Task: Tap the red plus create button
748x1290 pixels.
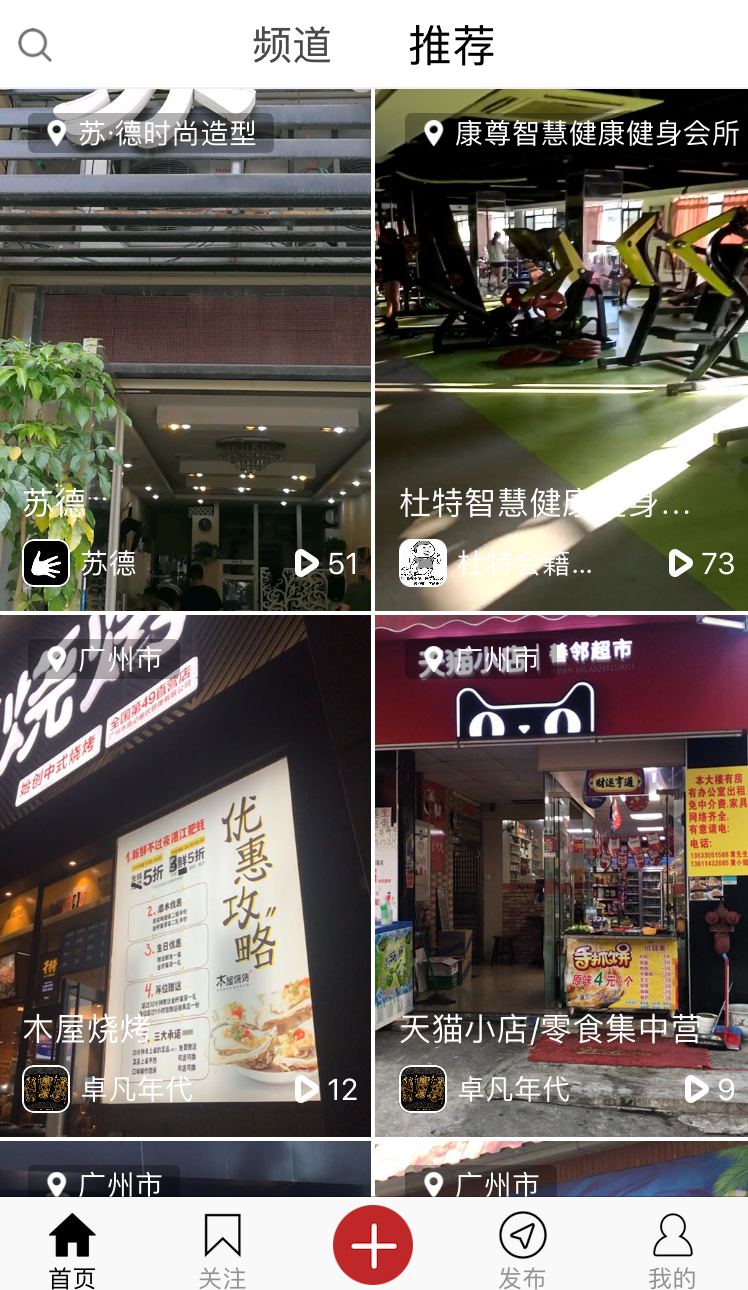Action: [373, 1245]
